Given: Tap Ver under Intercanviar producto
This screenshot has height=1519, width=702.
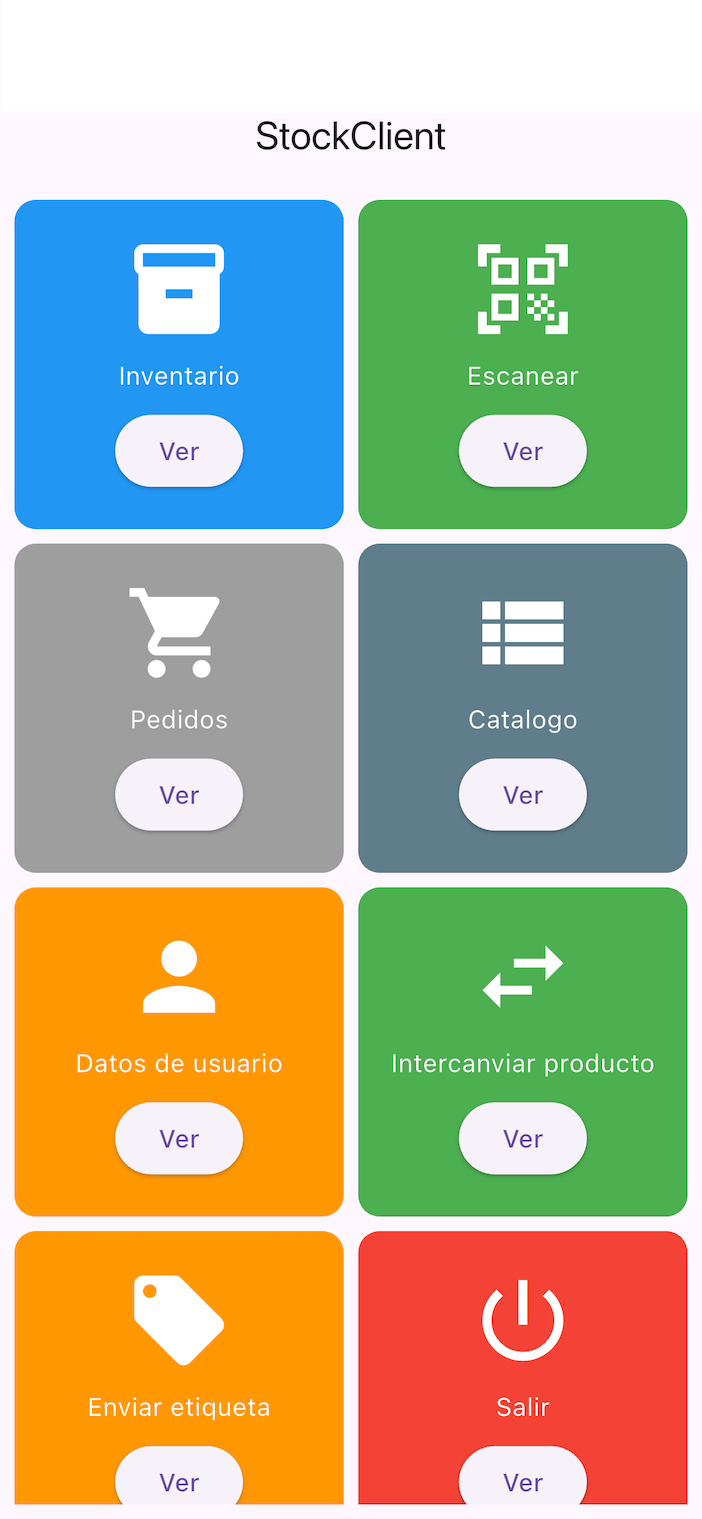Looking at the screenshot, I should tap(522, 1139).
